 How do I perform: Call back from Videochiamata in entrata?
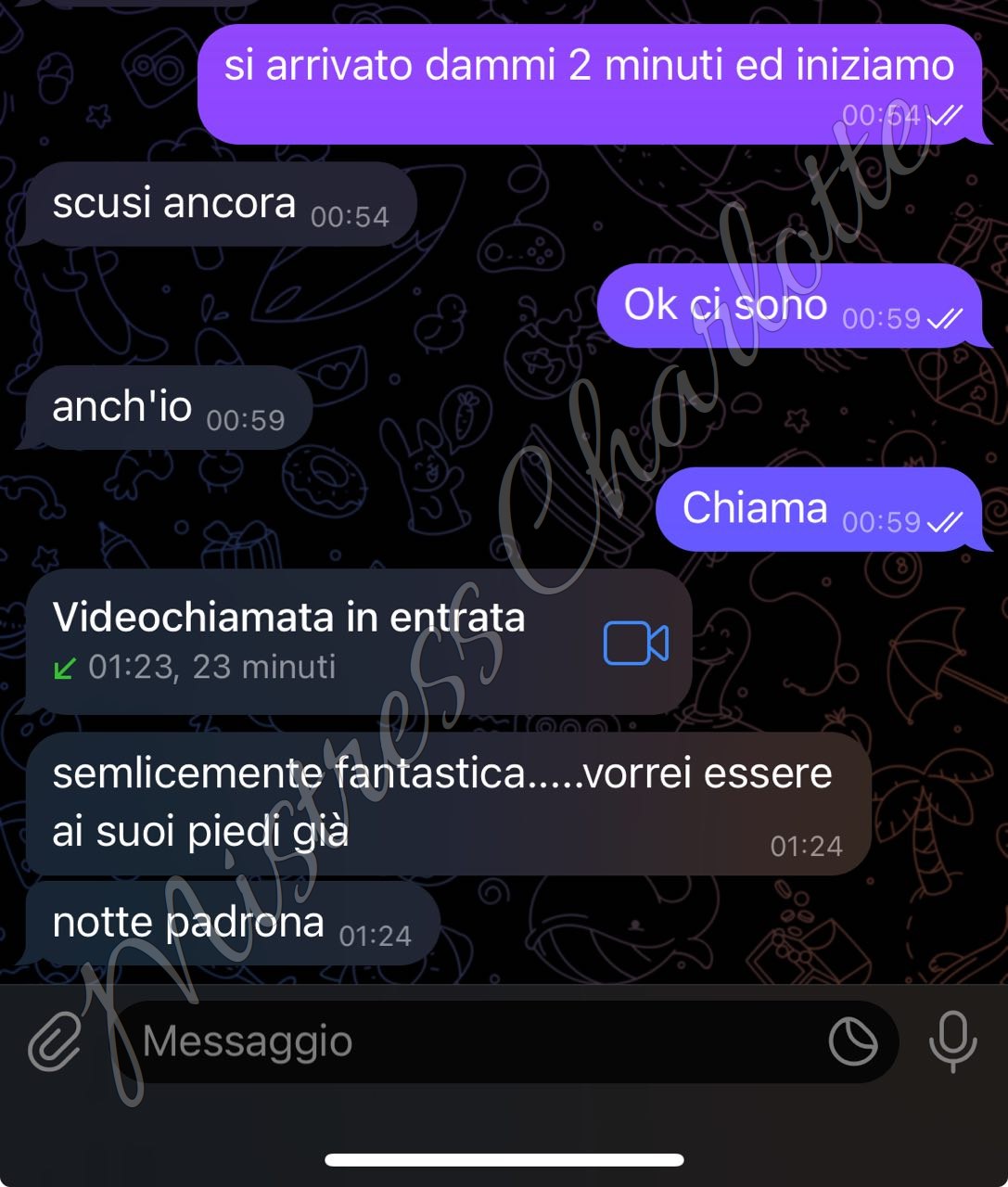point(636,643)
